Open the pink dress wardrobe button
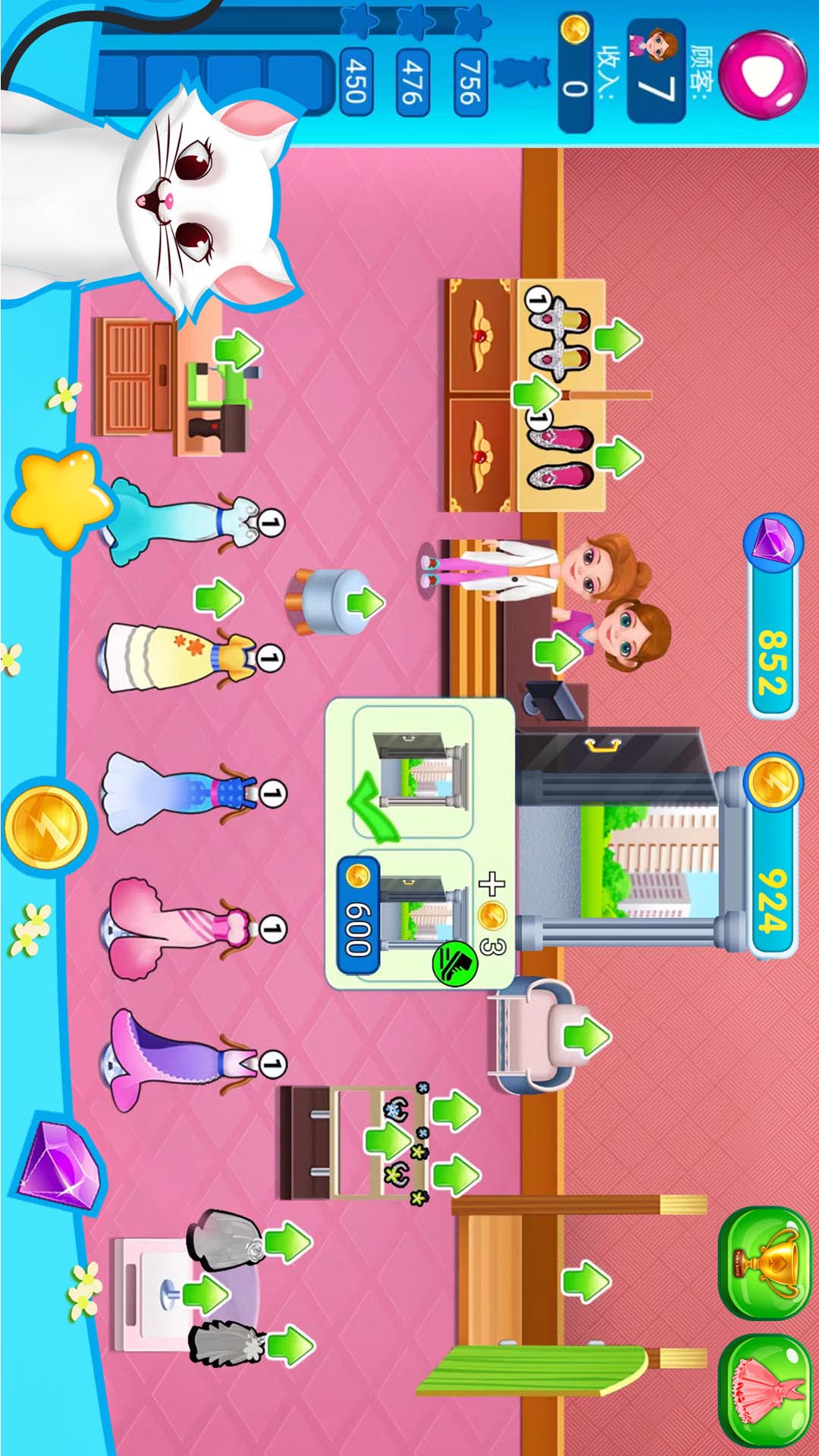Screen dimensions: 819x1456 [765, 1392]
